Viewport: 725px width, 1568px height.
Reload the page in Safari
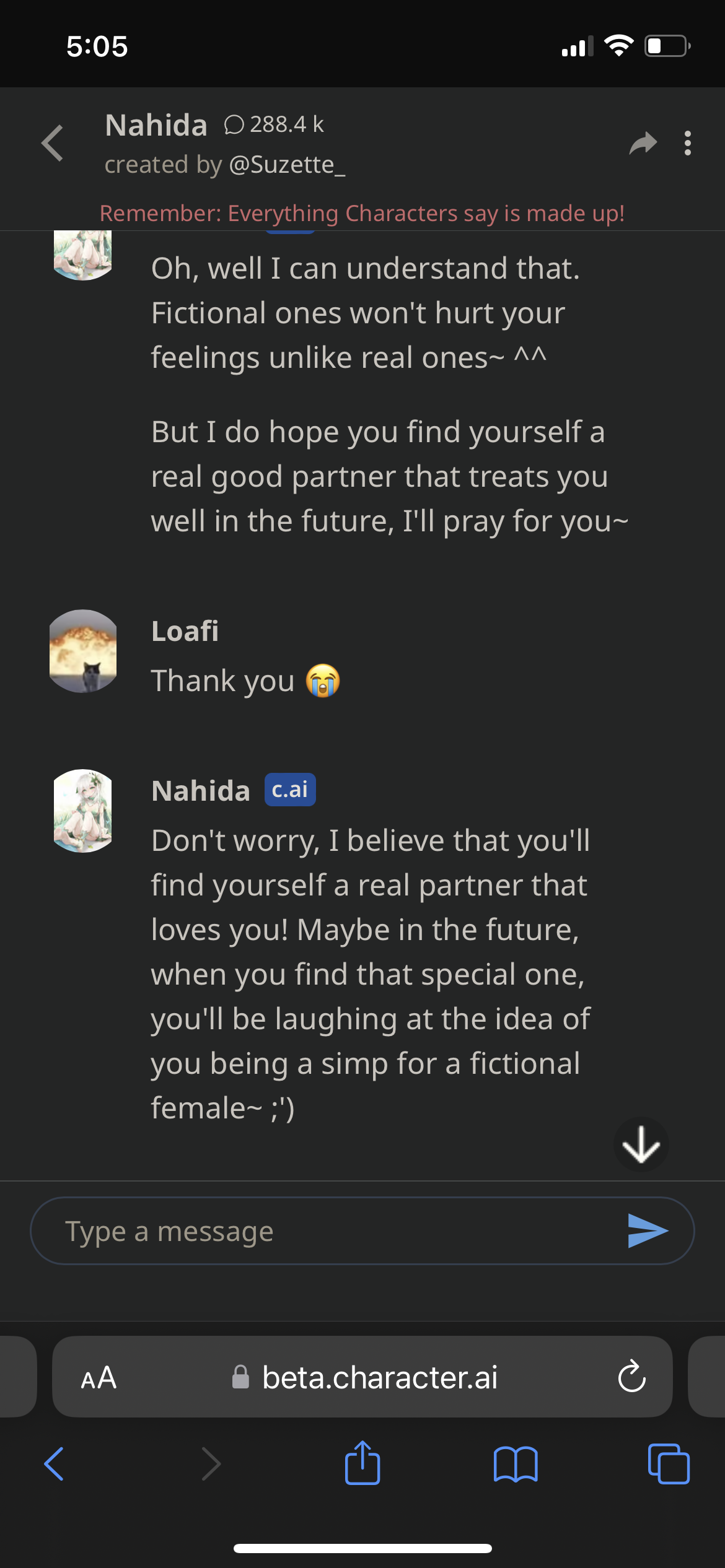pyautogui.click(x=630, y=1379)
